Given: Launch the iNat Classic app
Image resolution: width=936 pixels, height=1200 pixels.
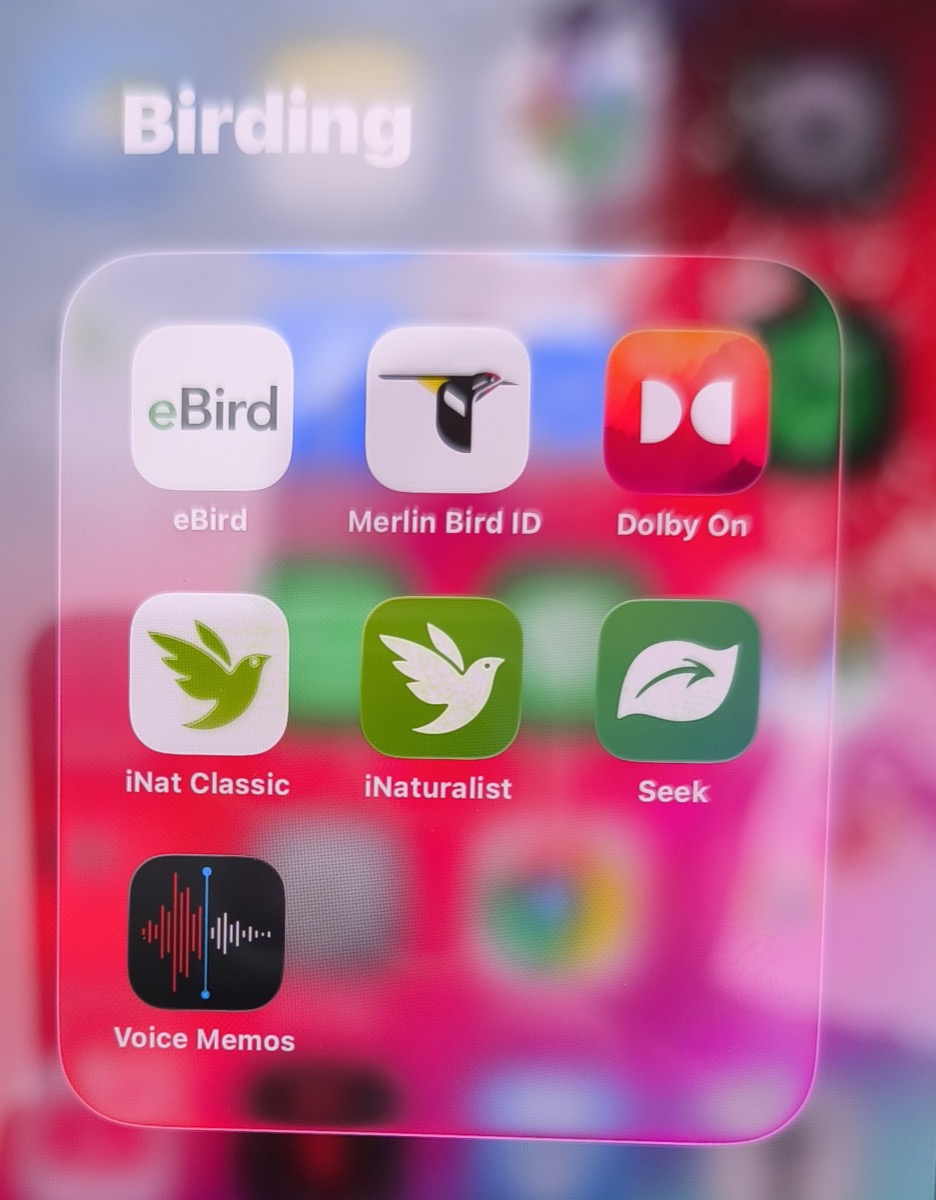Looking at the screenshot, I should 210,673.
